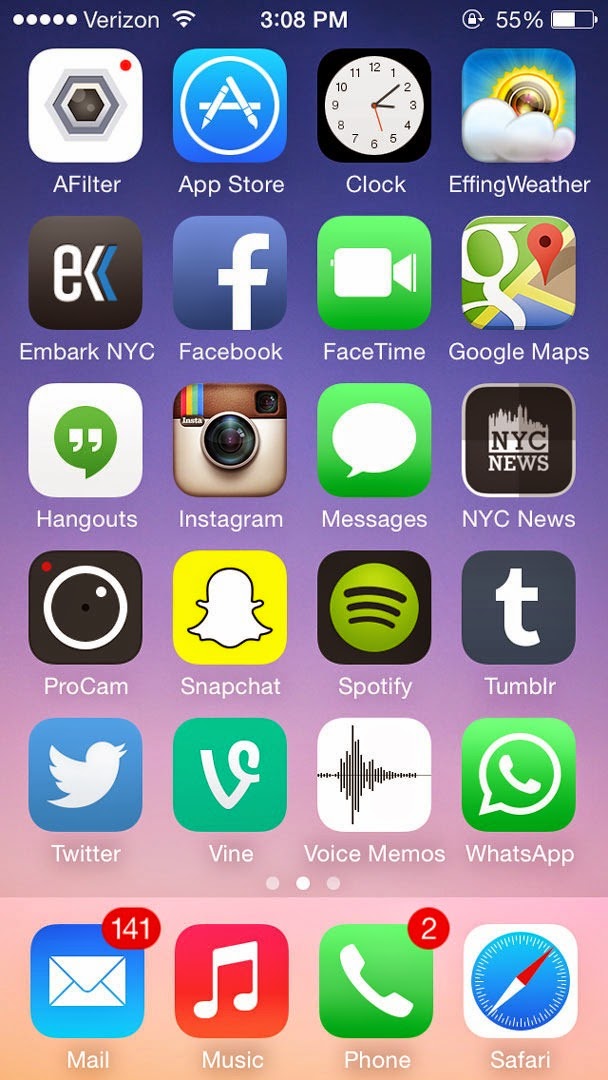Launch WhatsApp
608x1080 pixels.
tap(518, 774)
